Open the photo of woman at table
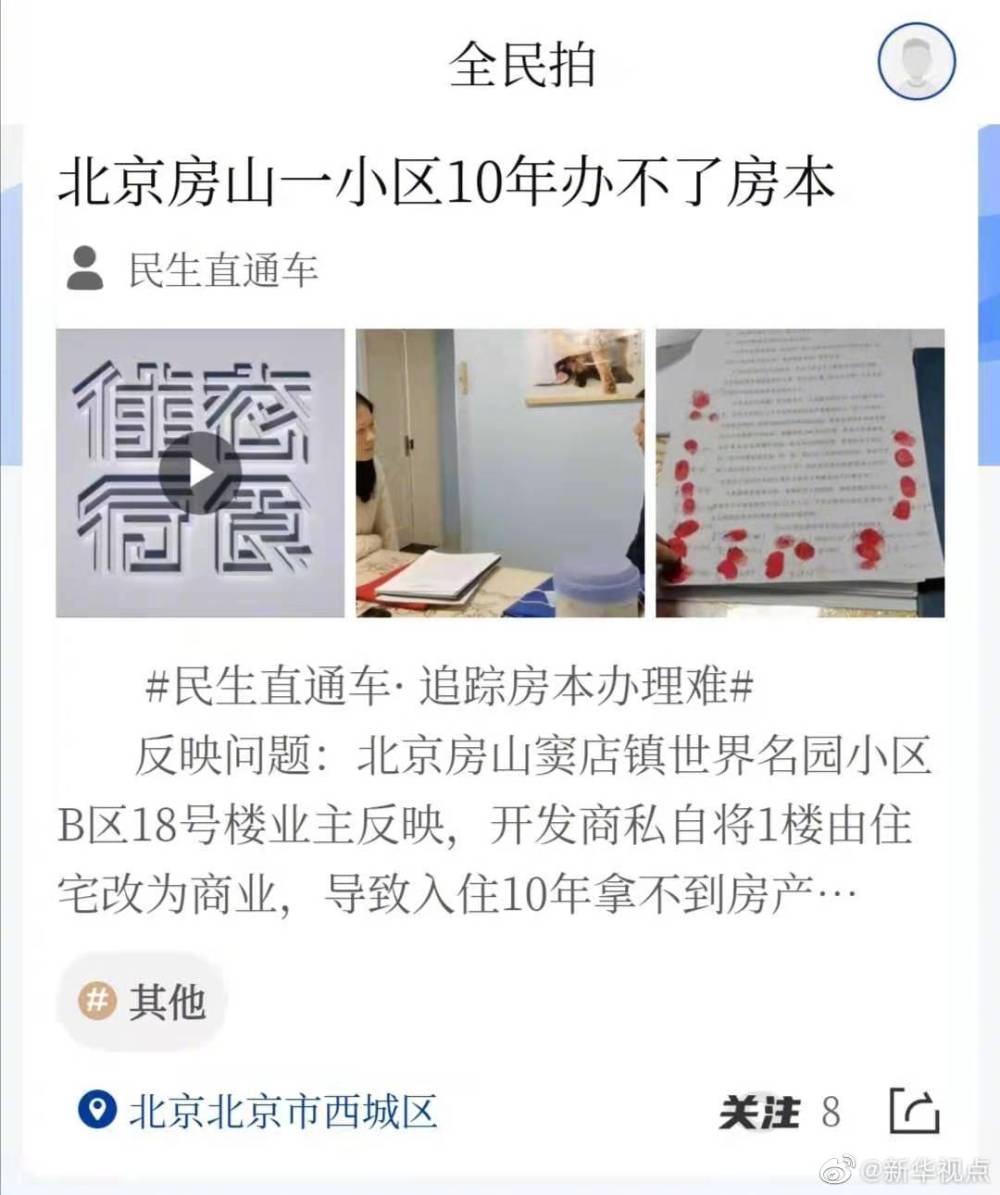1000x1195 pixels. pos(500,473)
